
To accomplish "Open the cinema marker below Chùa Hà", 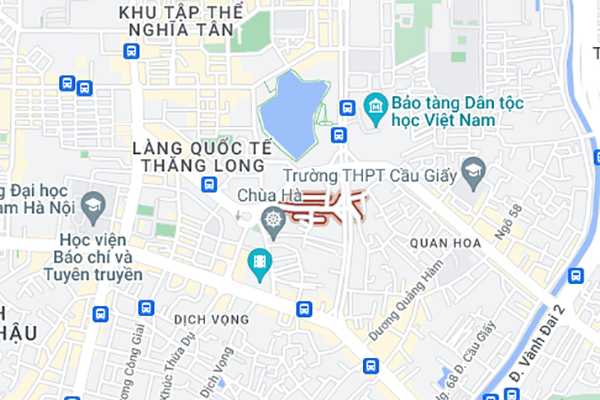I will (260, 263).
